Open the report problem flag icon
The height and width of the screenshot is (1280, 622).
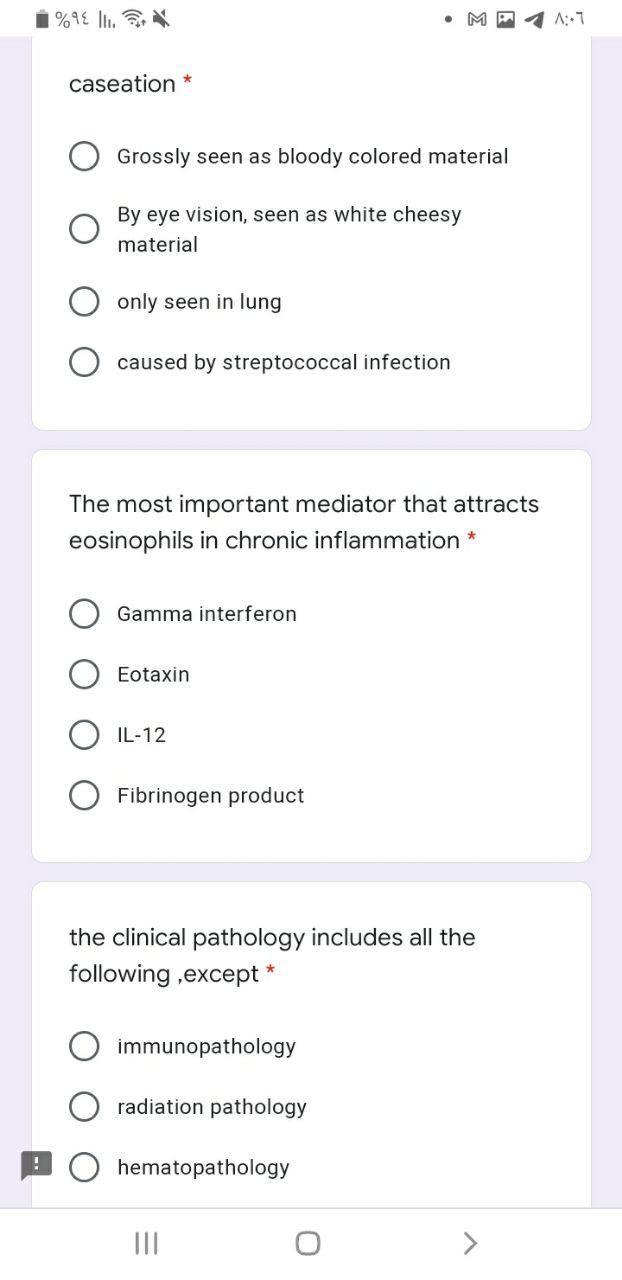click(x=36, y=1165)
